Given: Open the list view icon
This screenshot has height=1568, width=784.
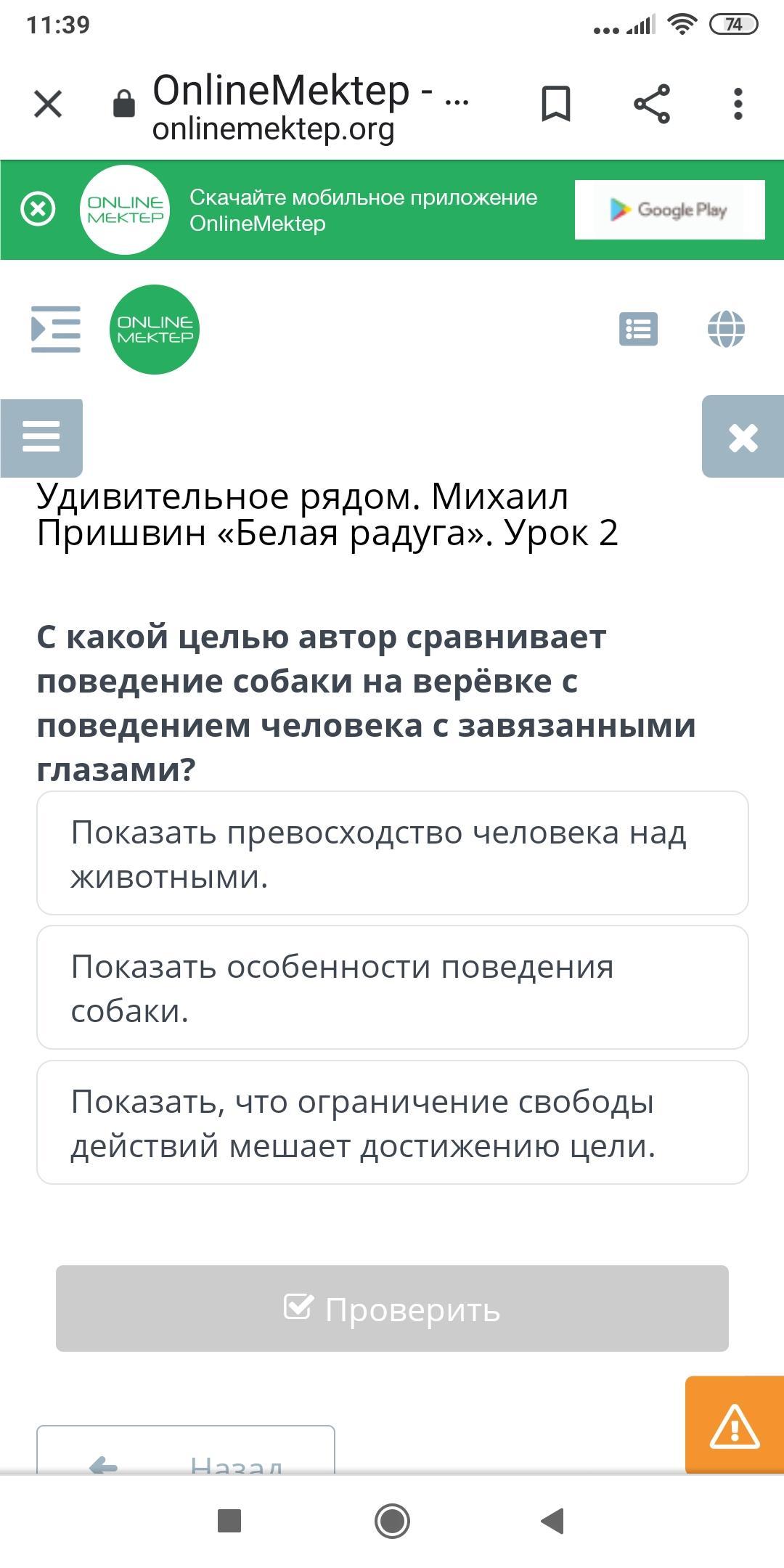Looking at the screenshot, I should coord(639,330).
